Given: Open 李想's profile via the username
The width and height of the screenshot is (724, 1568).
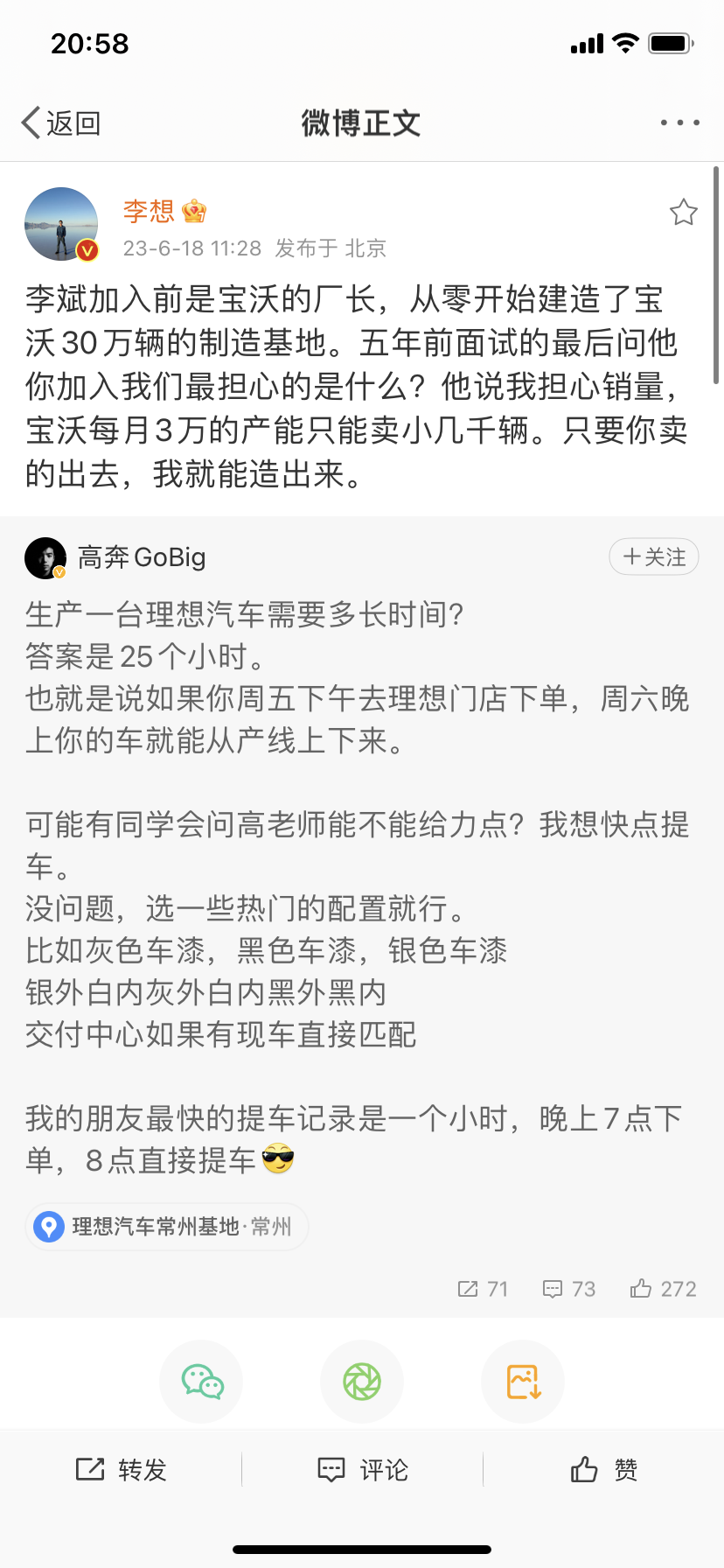Looking at the screenshot, I should click(149, 211).
